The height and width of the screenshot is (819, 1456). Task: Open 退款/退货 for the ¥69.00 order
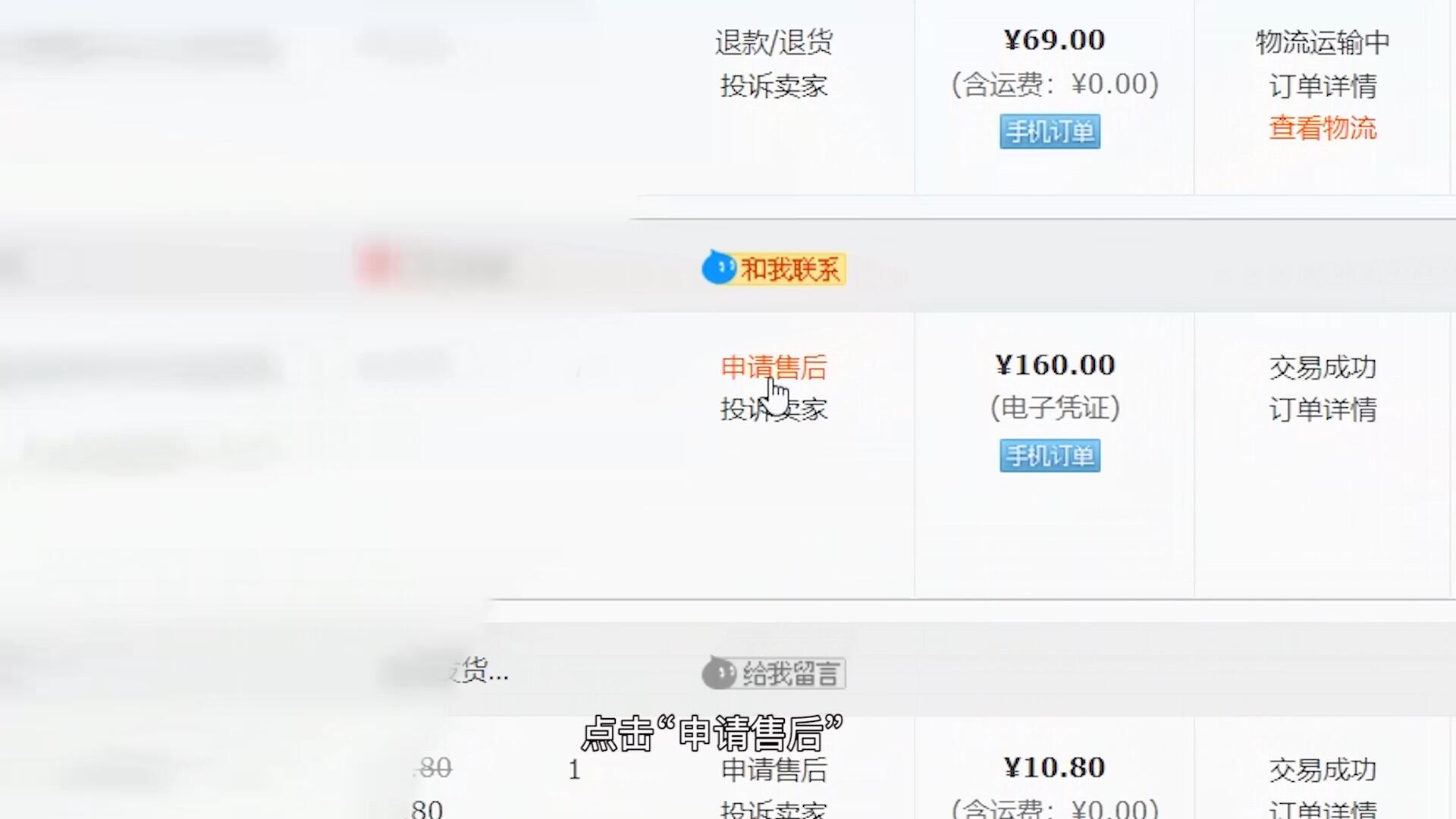pyautogui.click(x=773, y=42)
